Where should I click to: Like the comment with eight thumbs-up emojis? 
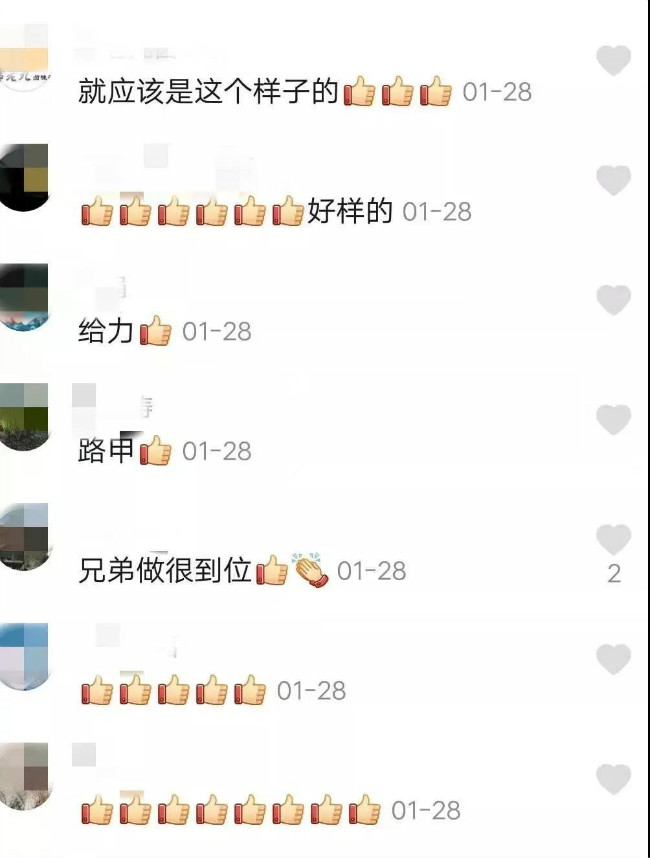point(613,779)
